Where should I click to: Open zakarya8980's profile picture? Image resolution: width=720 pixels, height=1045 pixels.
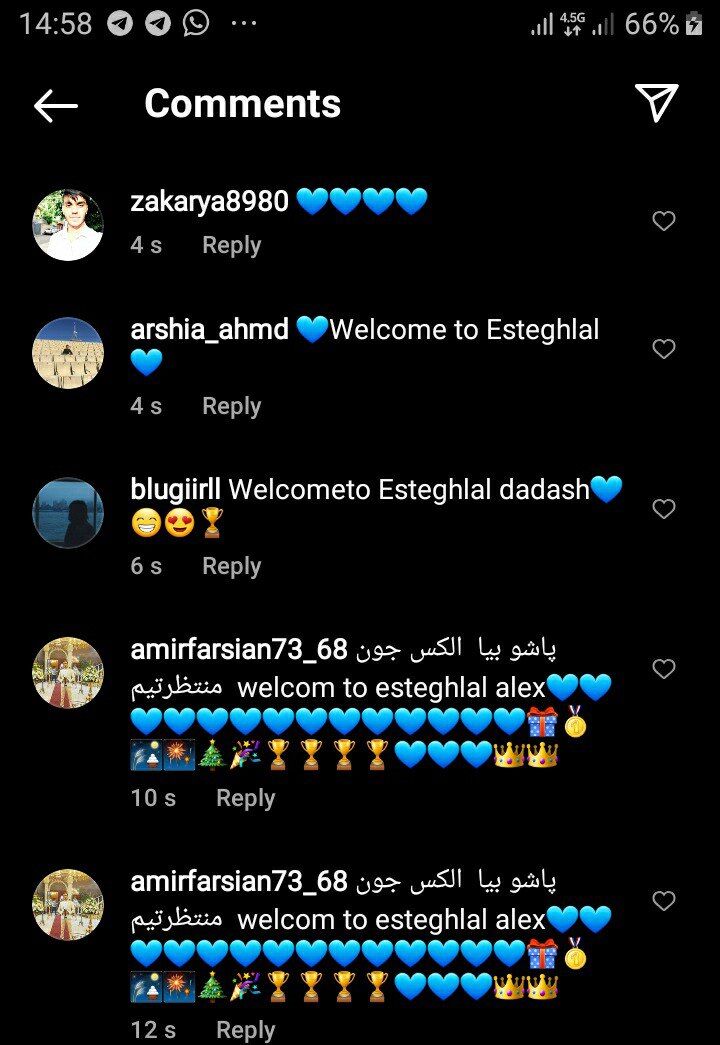click(x=68, y=225)
